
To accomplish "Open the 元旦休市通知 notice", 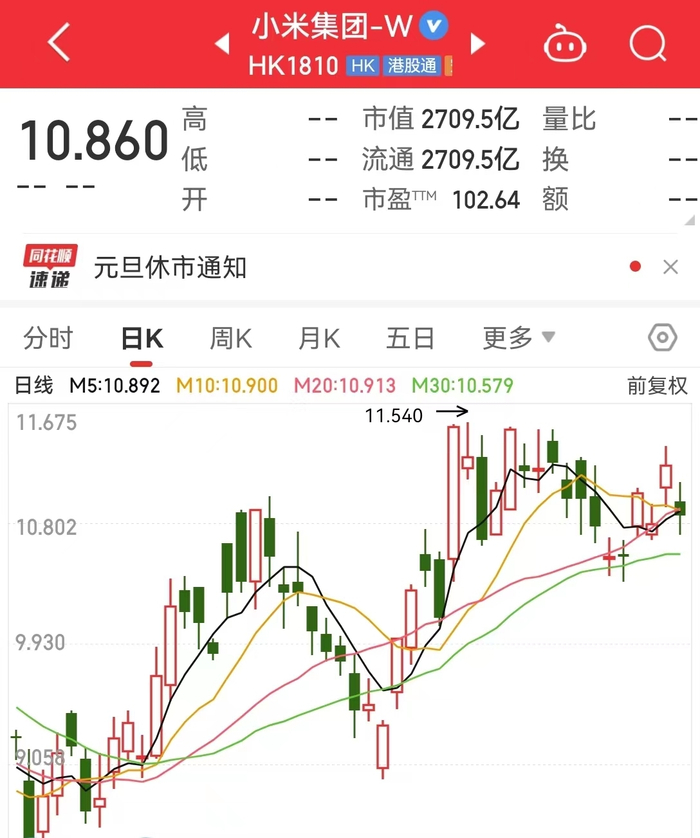I will pyautogui.click(x=170, y=267).
